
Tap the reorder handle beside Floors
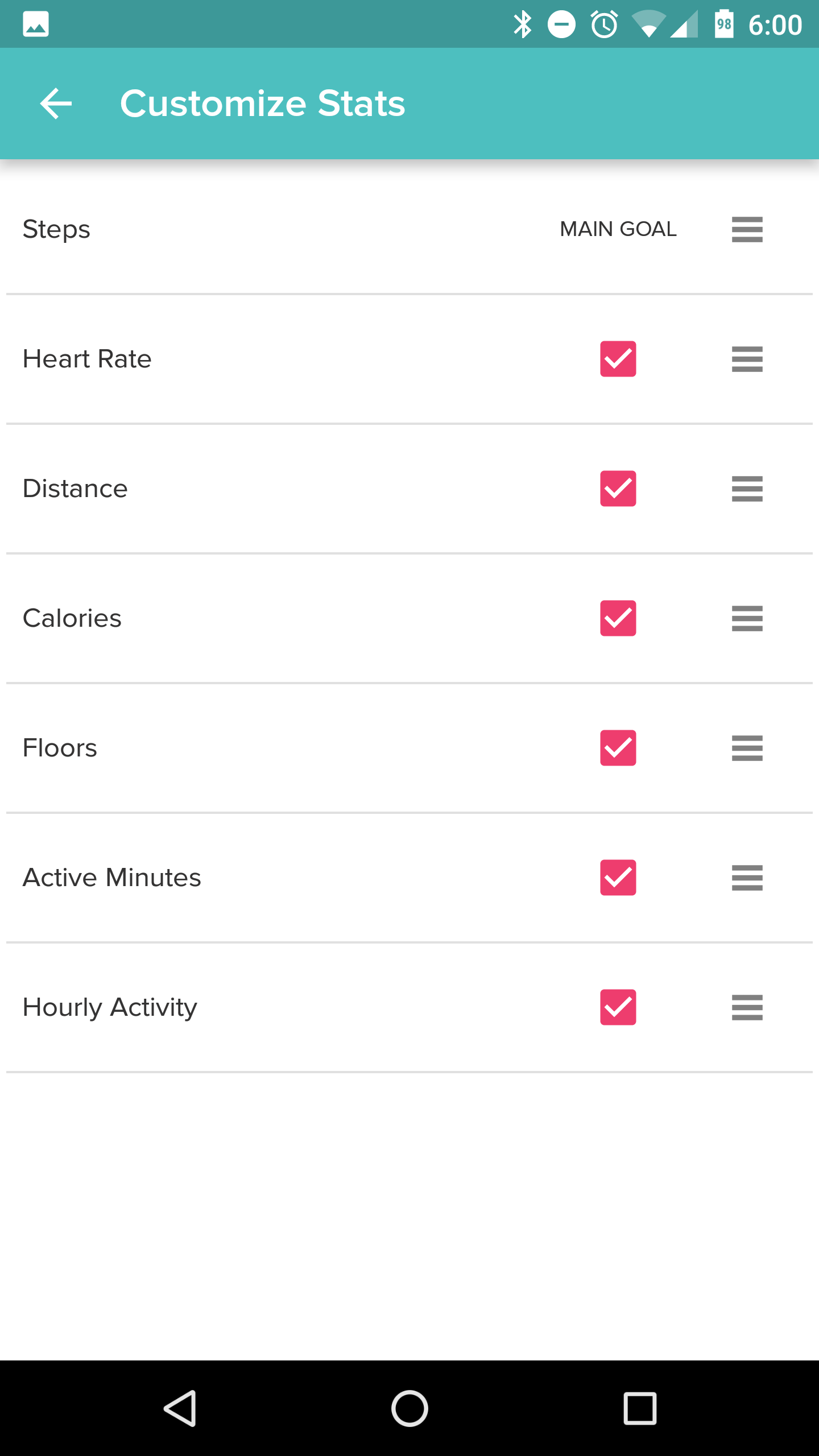pos(747,748)
